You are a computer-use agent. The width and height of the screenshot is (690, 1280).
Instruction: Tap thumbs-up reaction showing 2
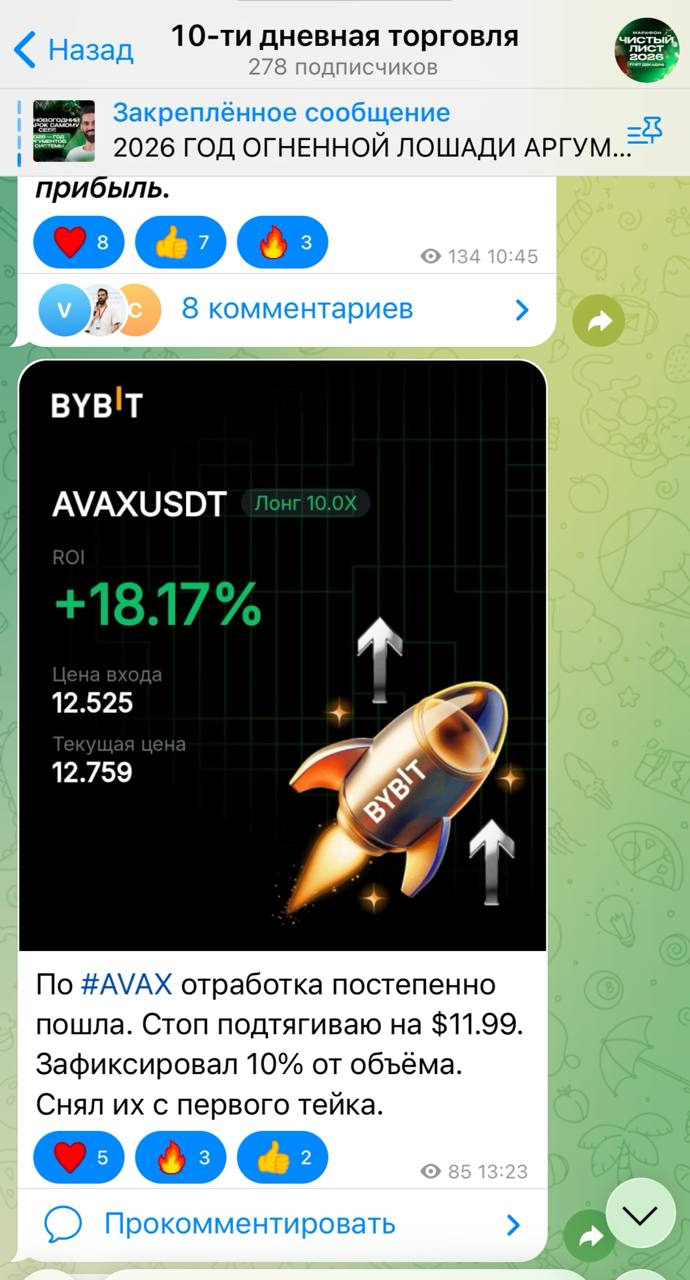283,1157
